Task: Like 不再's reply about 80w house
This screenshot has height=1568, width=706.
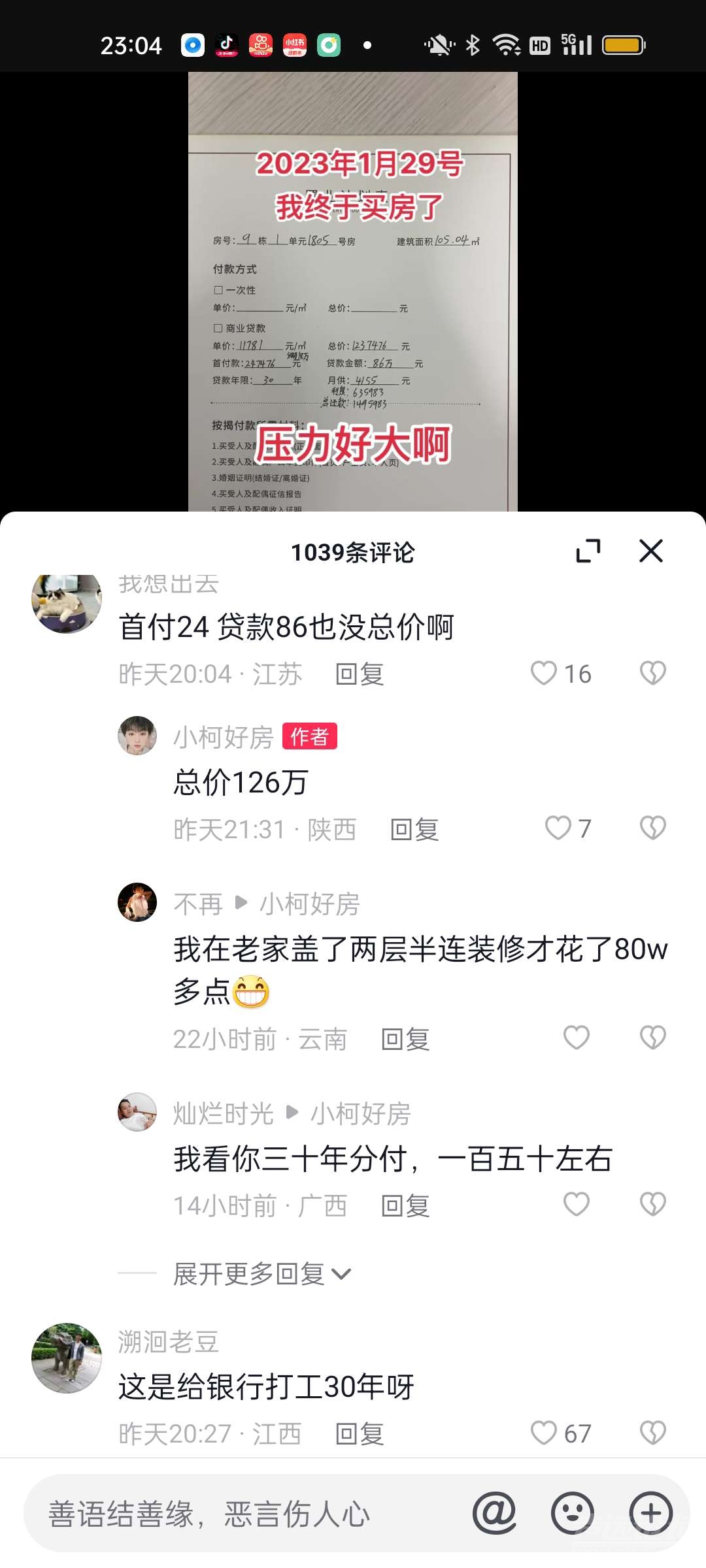Action: point(576,1037)
